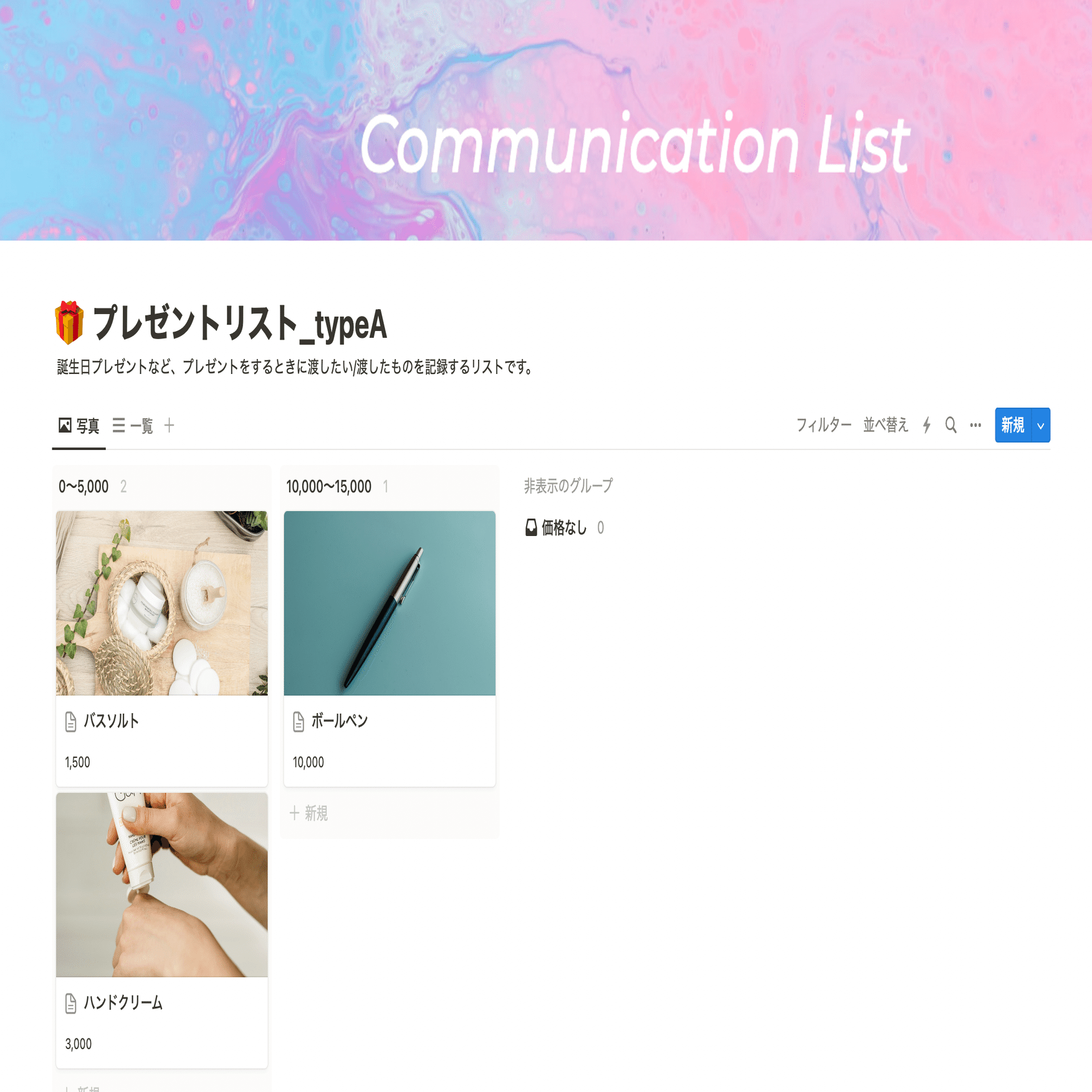Add new item under 10,000〜15,000 group
The width and height of the screenshot is (1092, 1092).
click(309, 813)
